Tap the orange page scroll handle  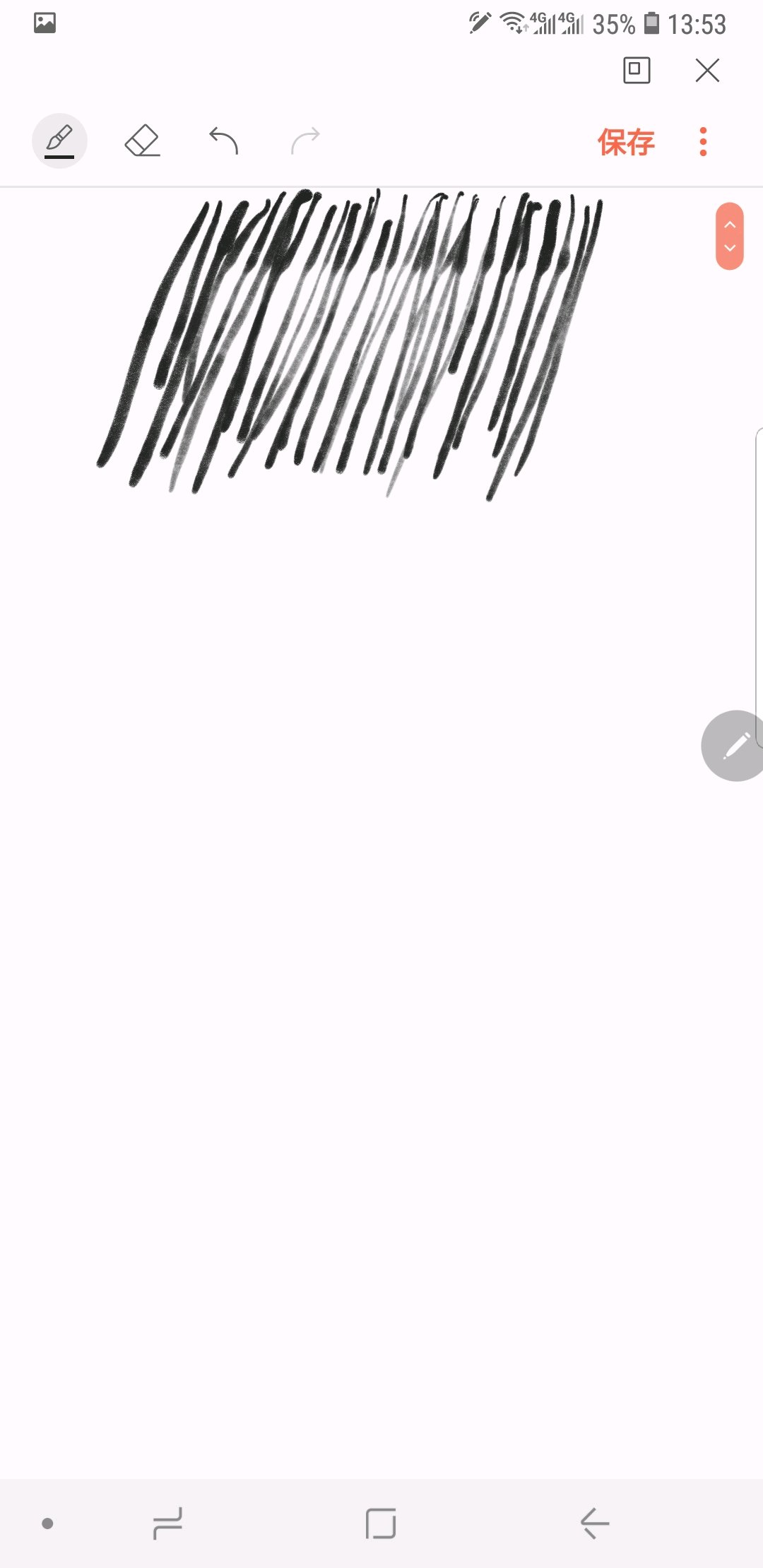coord(730,236)
